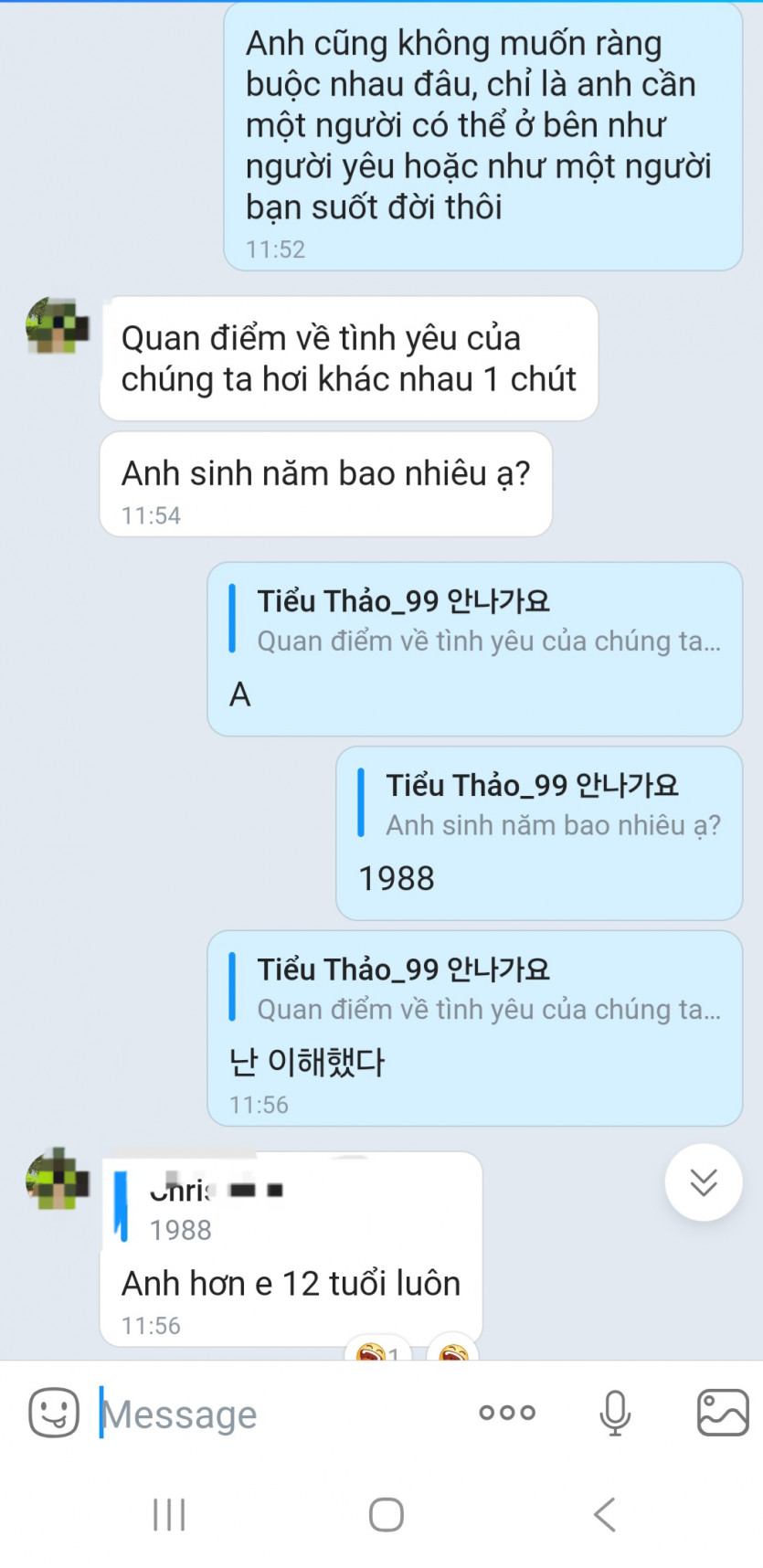Screen dimensions: 763x1568
Task: Focus the Message text field
Action: tap(274, 1414)
